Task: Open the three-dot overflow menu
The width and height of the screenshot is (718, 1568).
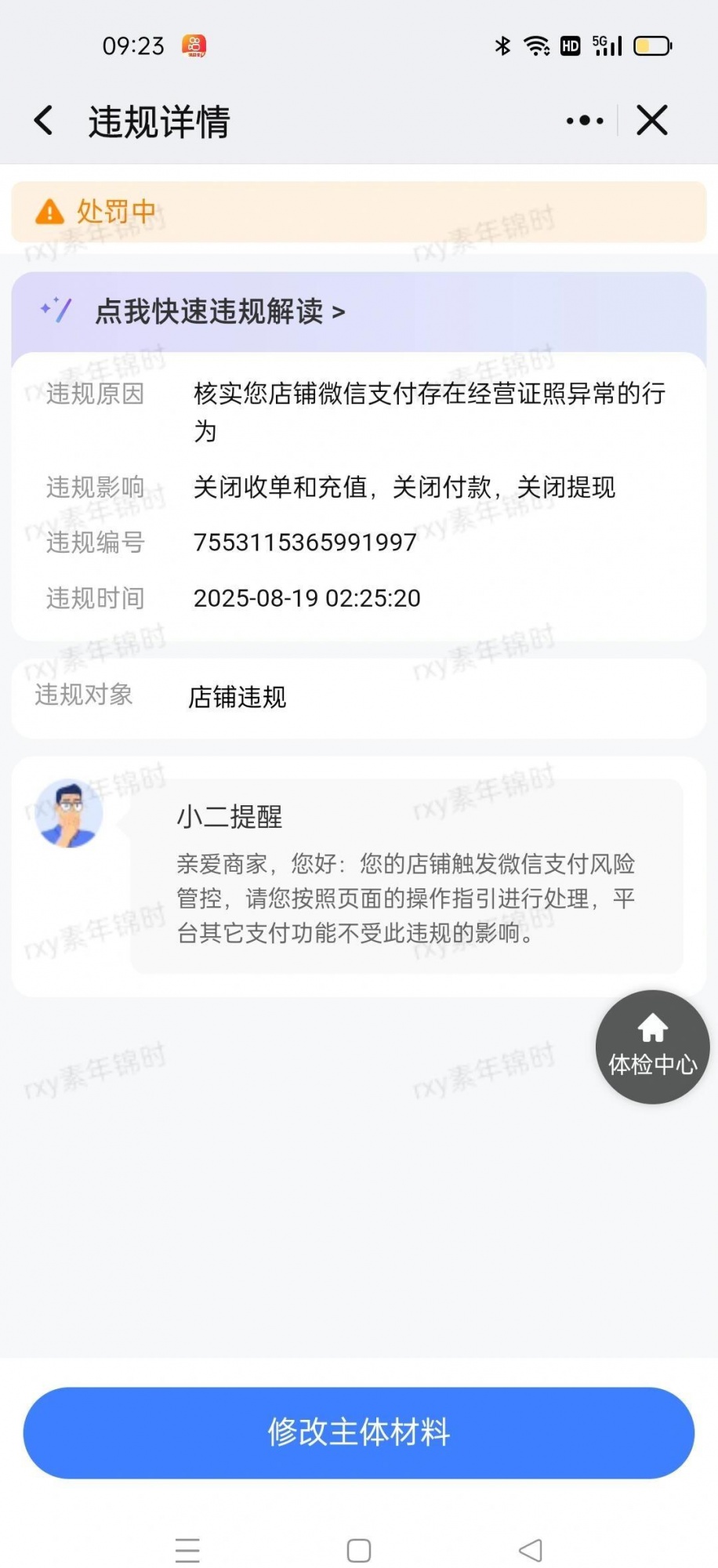Action: coord(585,121)
